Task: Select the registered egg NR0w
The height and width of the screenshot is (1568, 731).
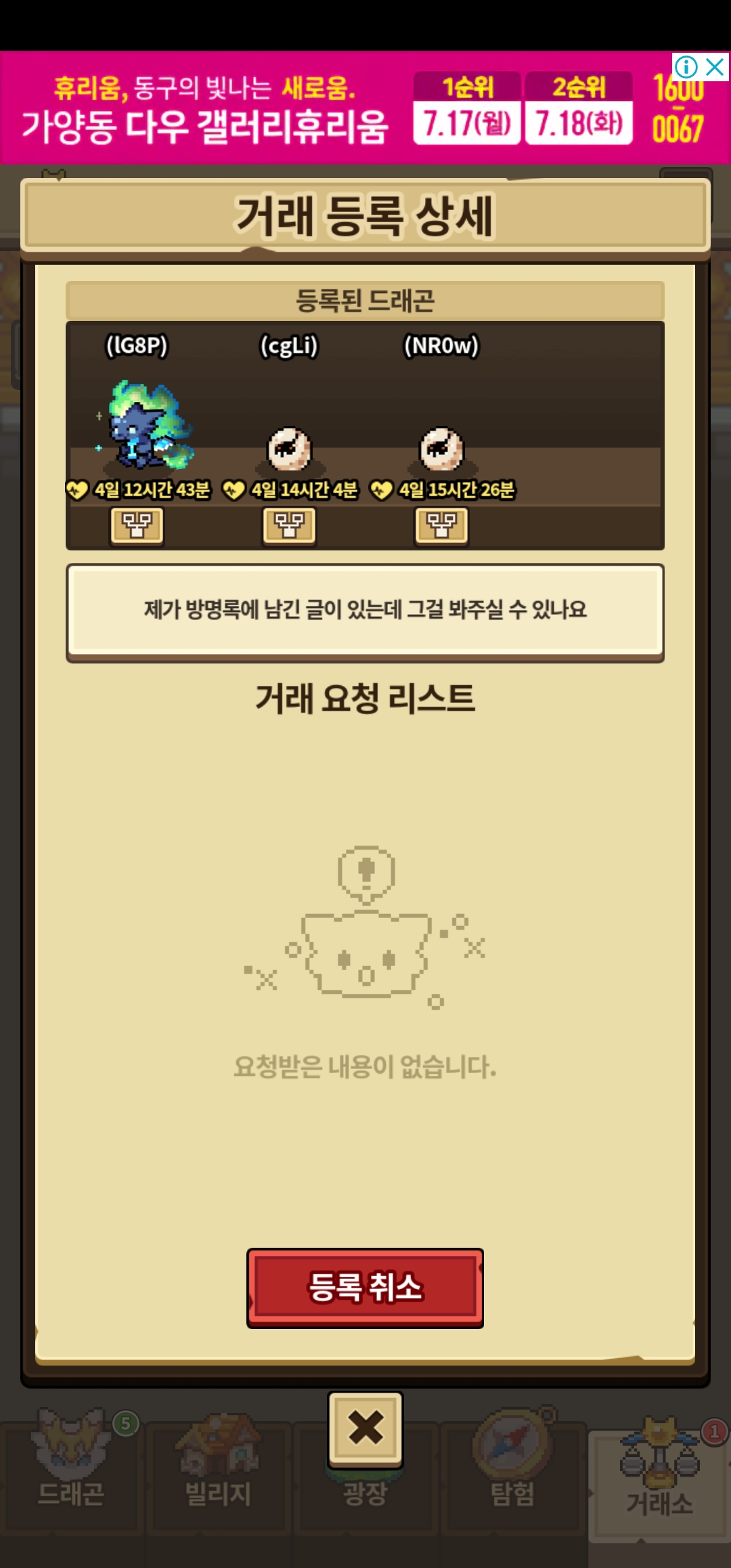Action: click(x=441, y=448)
